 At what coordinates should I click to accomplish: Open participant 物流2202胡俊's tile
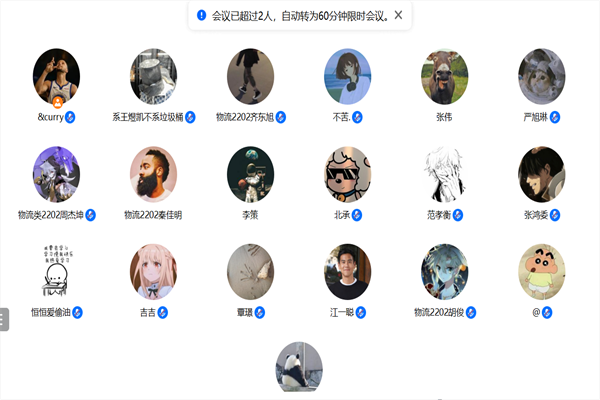445,271
